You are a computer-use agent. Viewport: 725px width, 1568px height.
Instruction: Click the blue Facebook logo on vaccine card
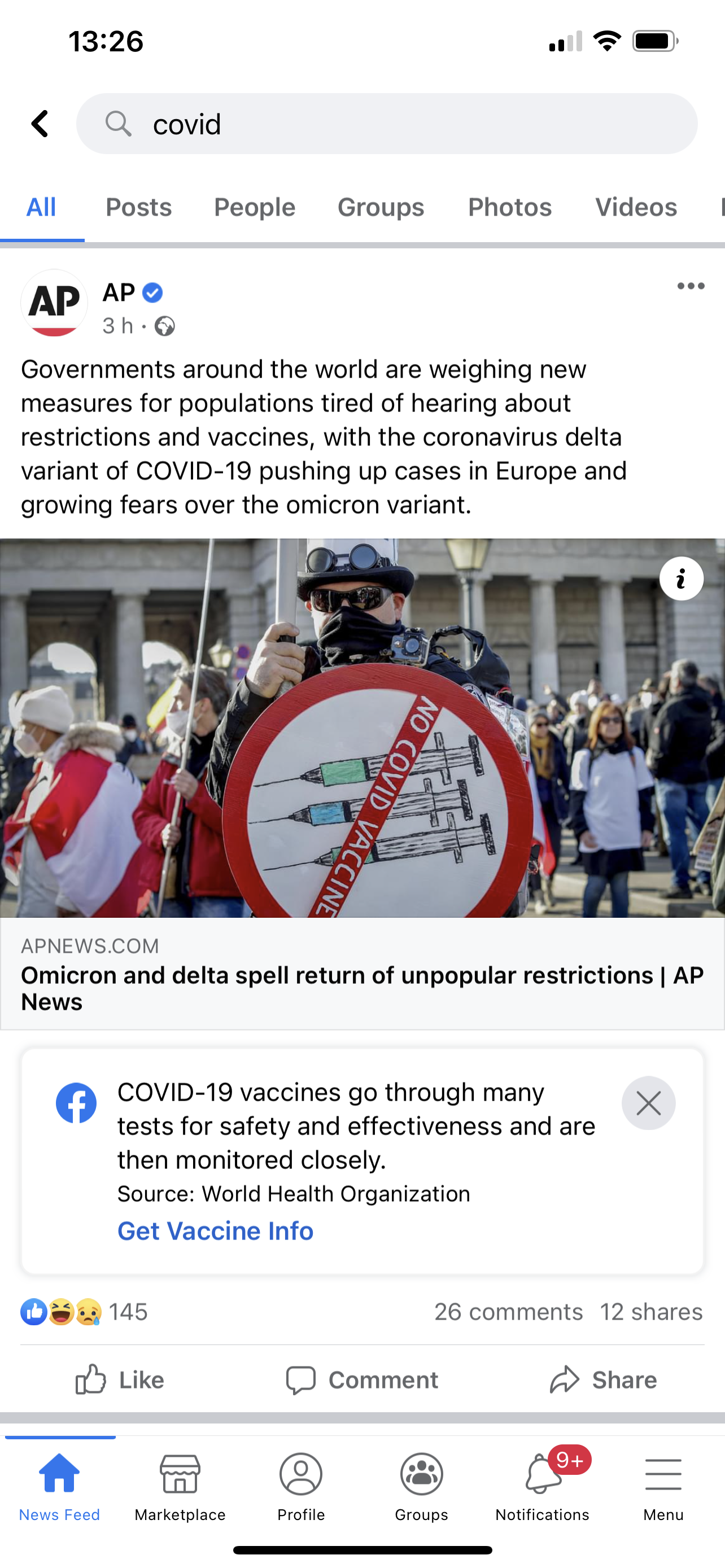[77, 1103]
